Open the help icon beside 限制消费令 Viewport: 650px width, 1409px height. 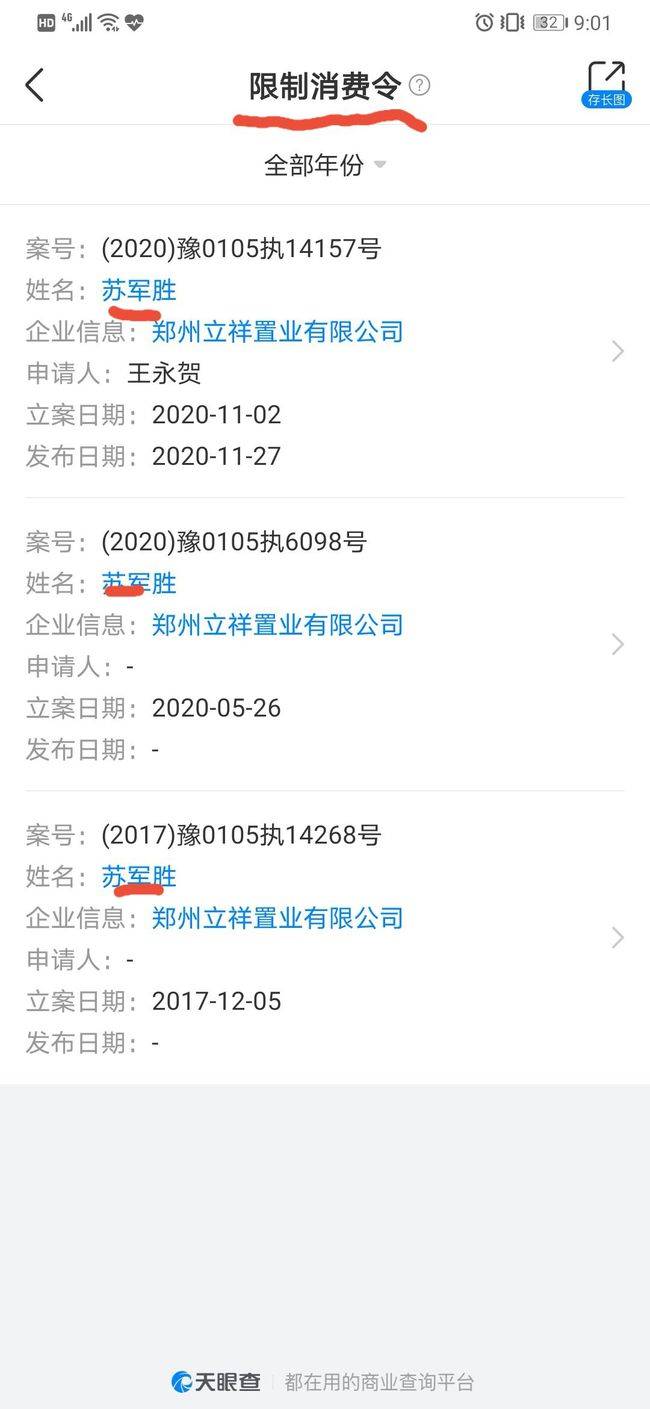tap(420, 85)
